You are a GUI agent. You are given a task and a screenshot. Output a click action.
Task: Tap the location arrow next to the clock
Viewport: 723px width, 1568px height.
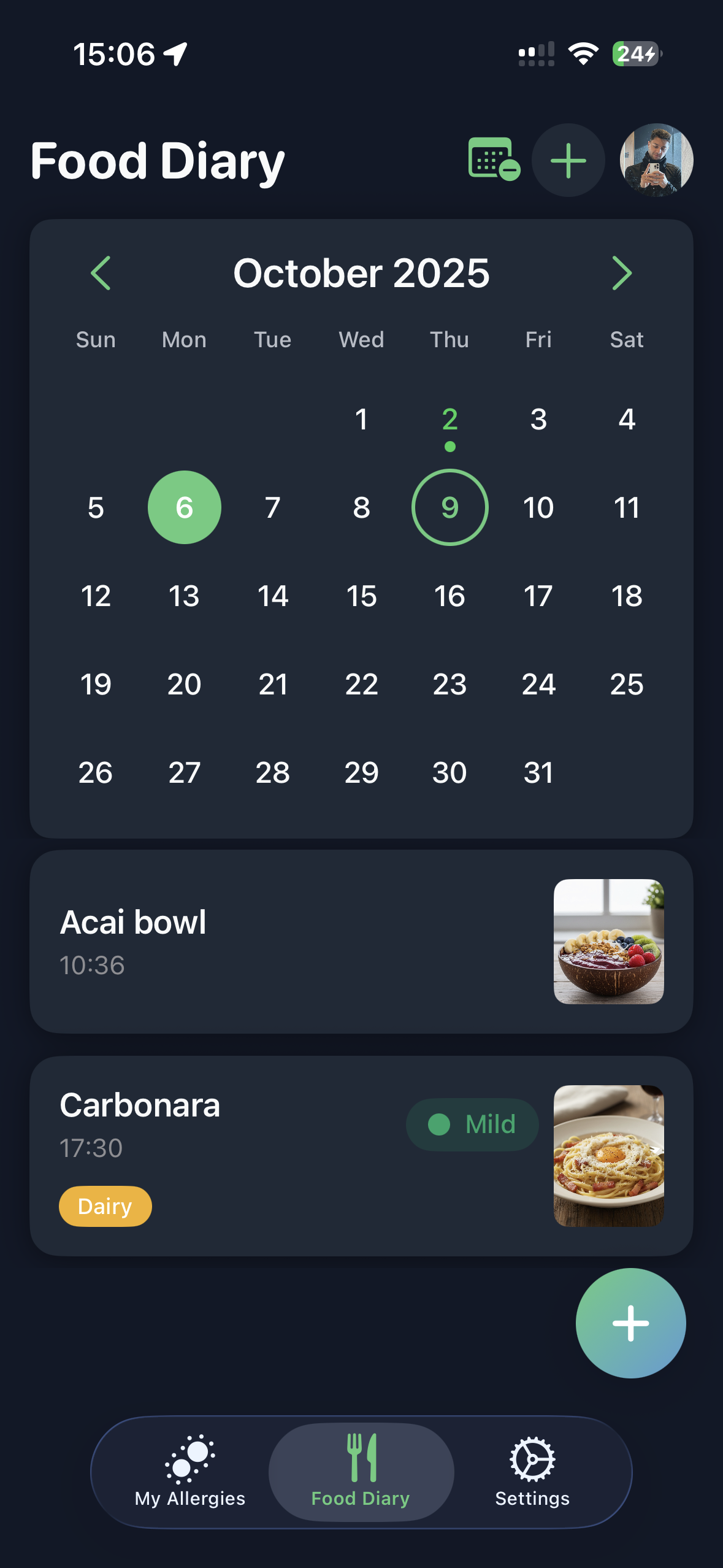pos(174,53)
